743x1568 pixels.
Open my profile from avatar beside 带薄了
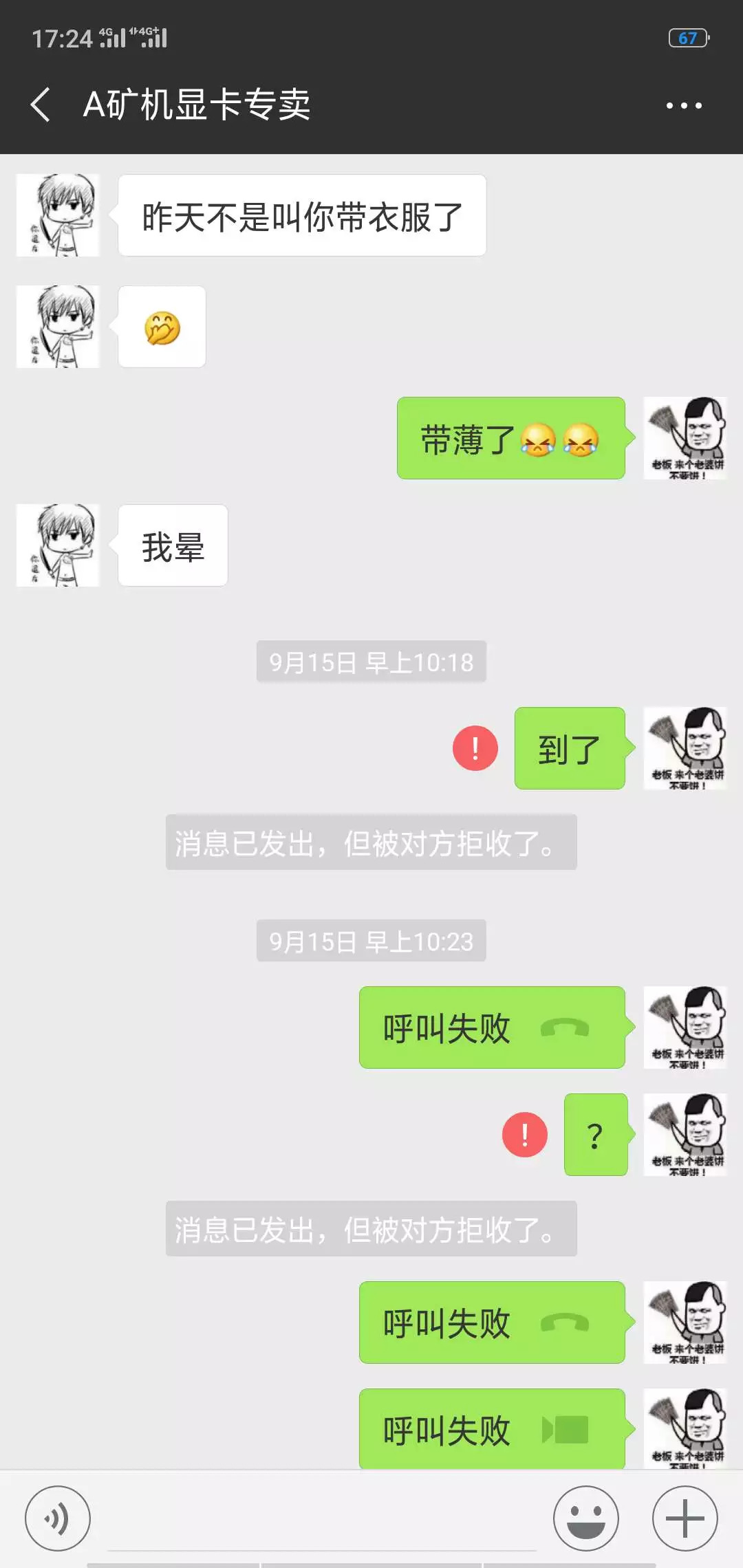(685, 438)
